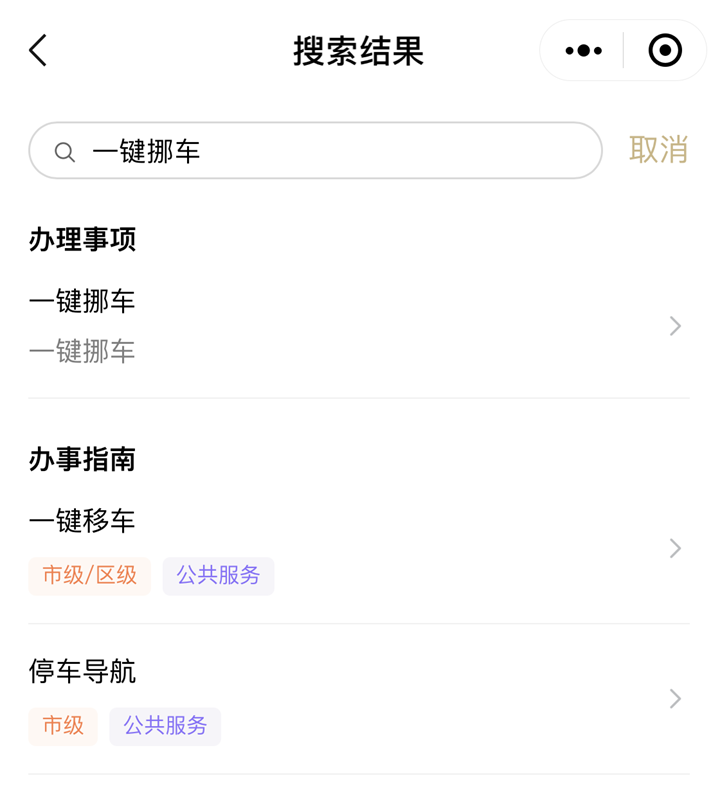Open the 停车导航 guide
Viewport: 720px width, 802px height.
pos(358,698)
